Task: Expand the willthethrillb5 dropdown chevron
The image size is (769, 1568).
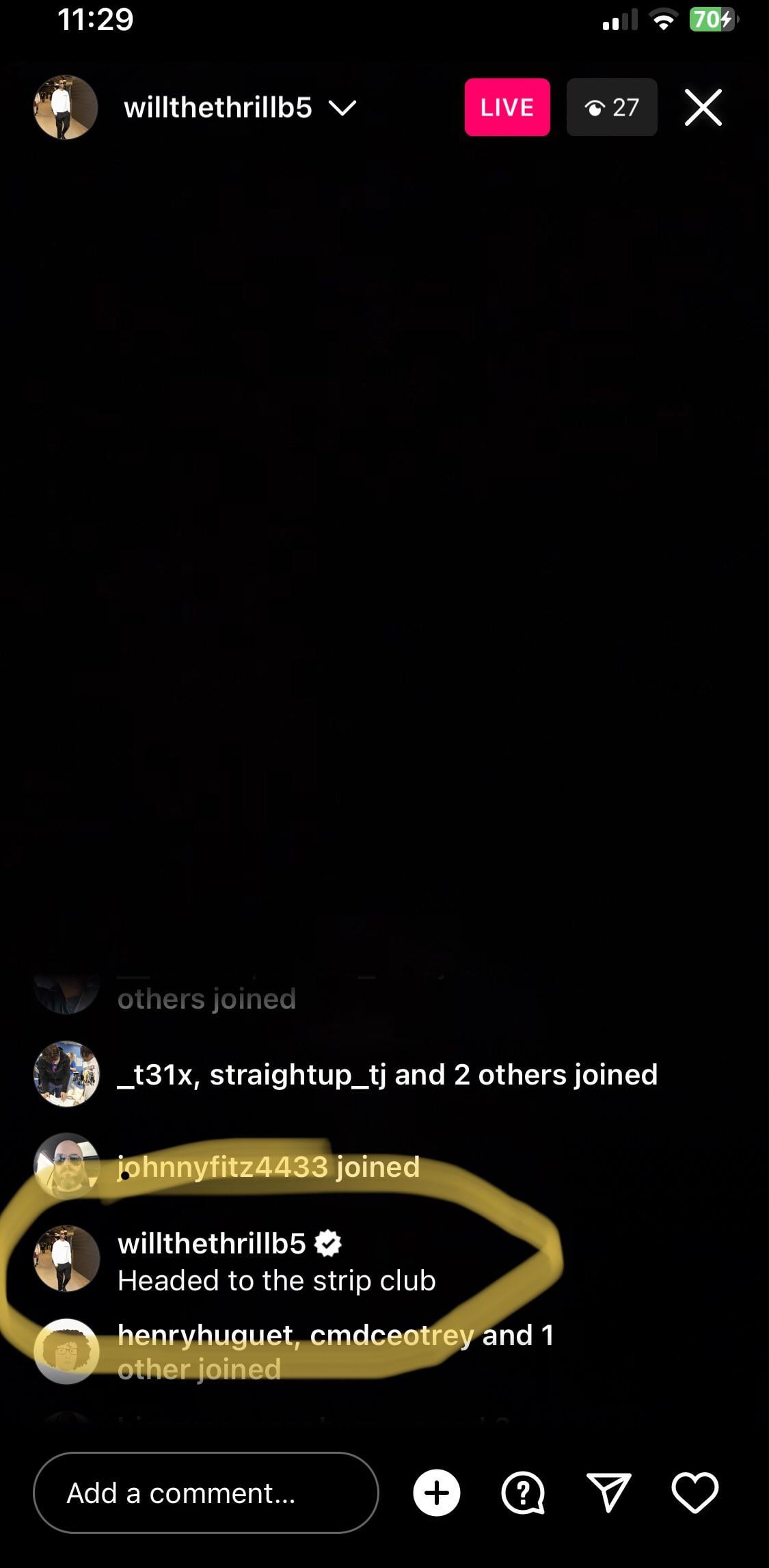Action: coord(342,108)
